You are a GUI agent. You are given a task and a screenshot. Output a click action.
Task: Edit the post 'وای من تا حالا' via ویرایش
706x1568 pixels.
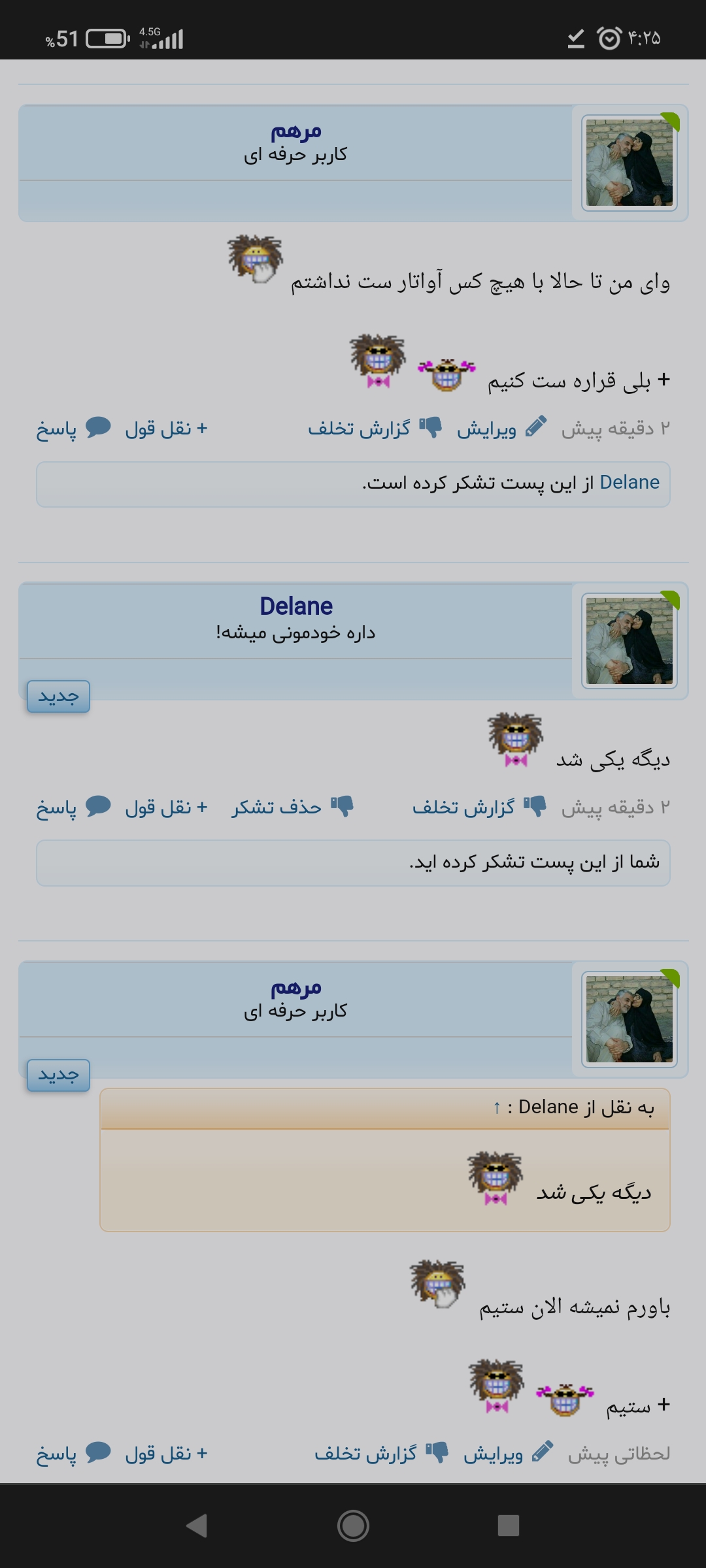pos(501,429)
